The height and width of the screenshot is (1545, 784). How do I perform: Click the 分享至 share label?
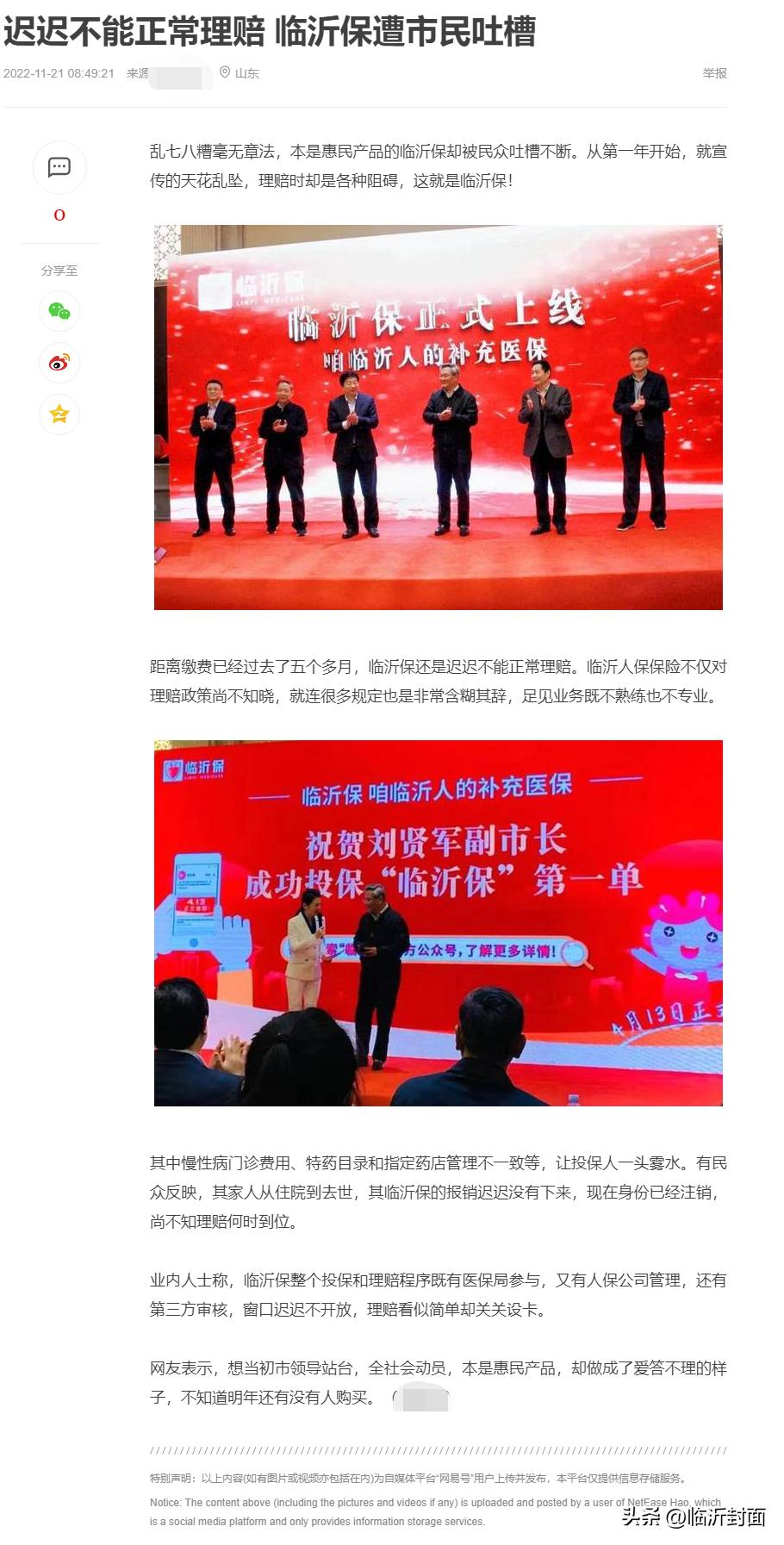coord(59,271)
